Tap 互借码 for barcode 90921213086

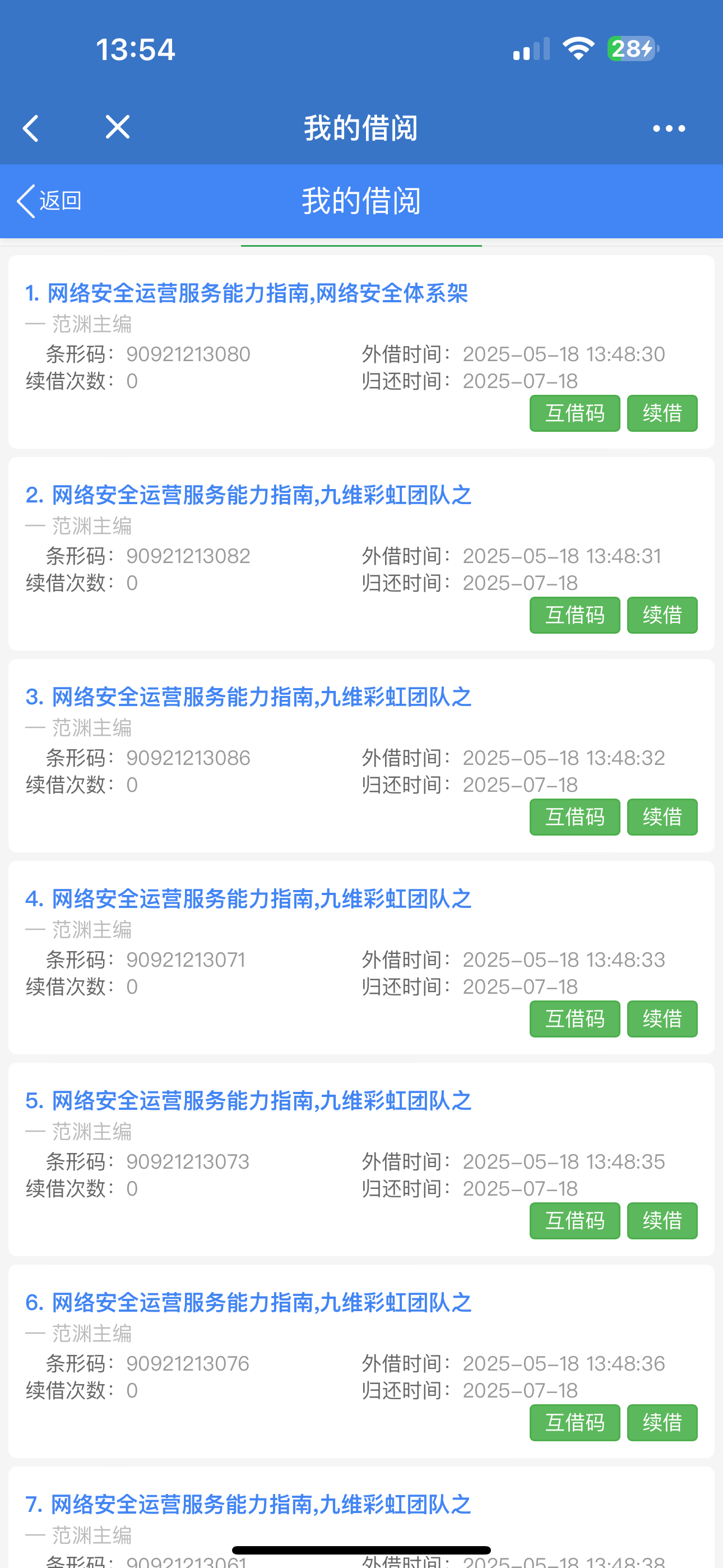(x=574, y=817)
